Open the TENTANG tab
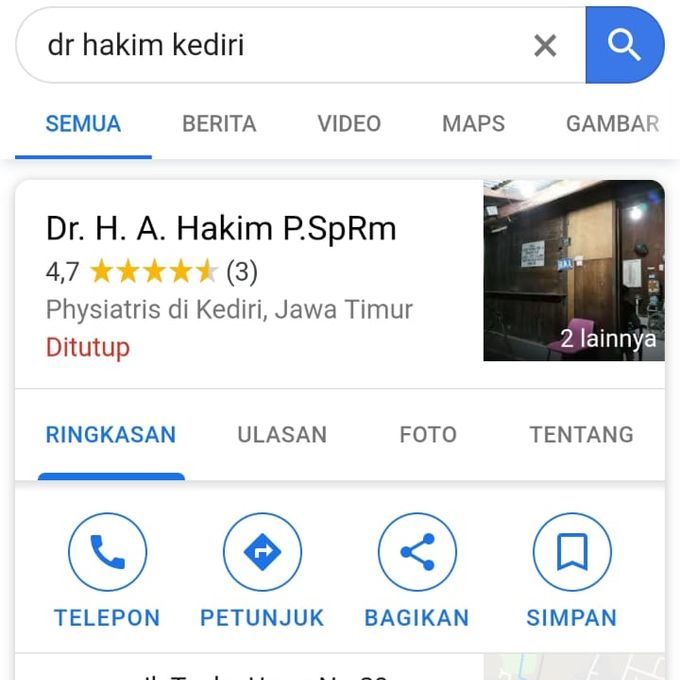 tap(581, 435)
